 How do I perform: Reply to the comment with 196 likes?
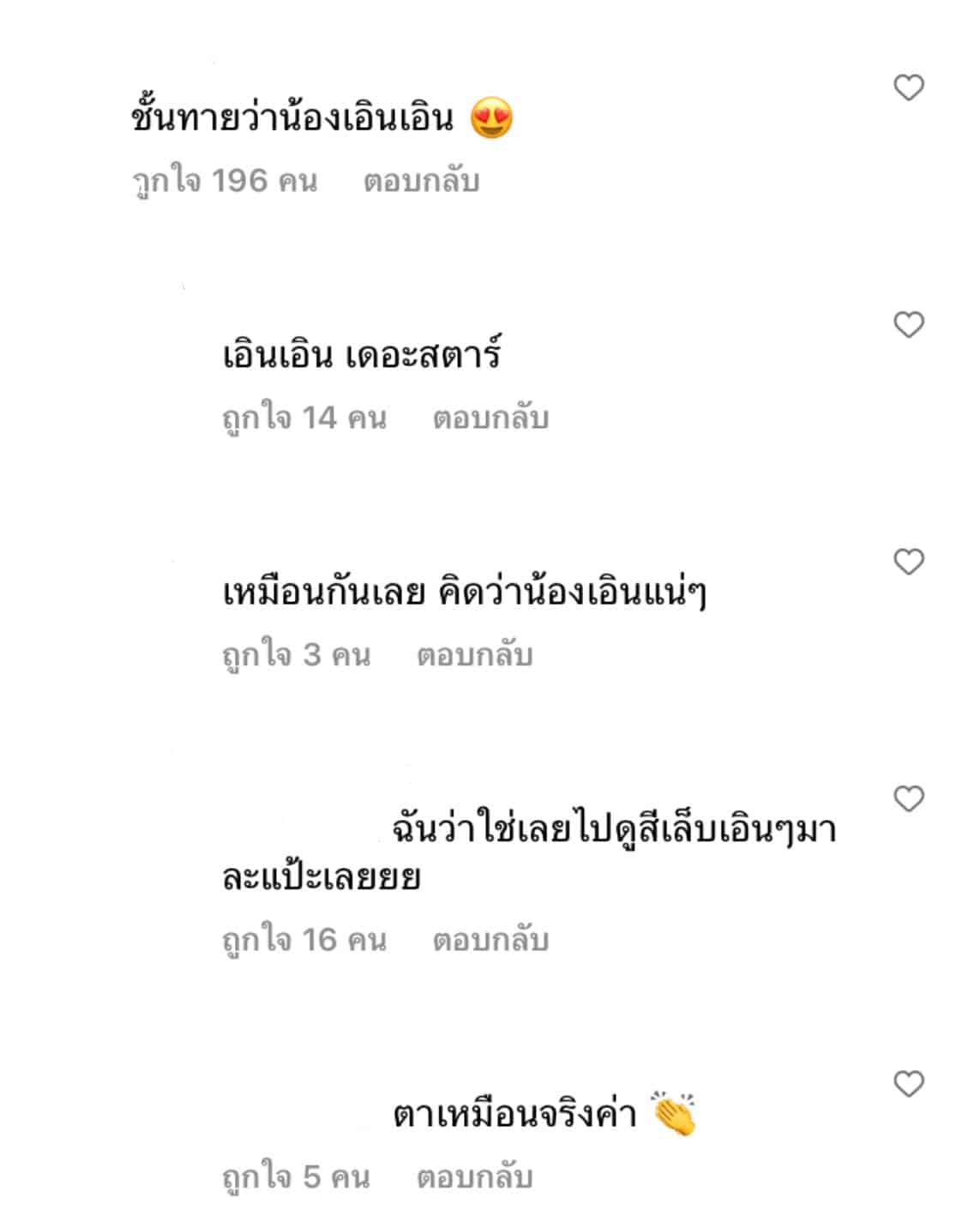pyautogui.click(x=421, y=181)
